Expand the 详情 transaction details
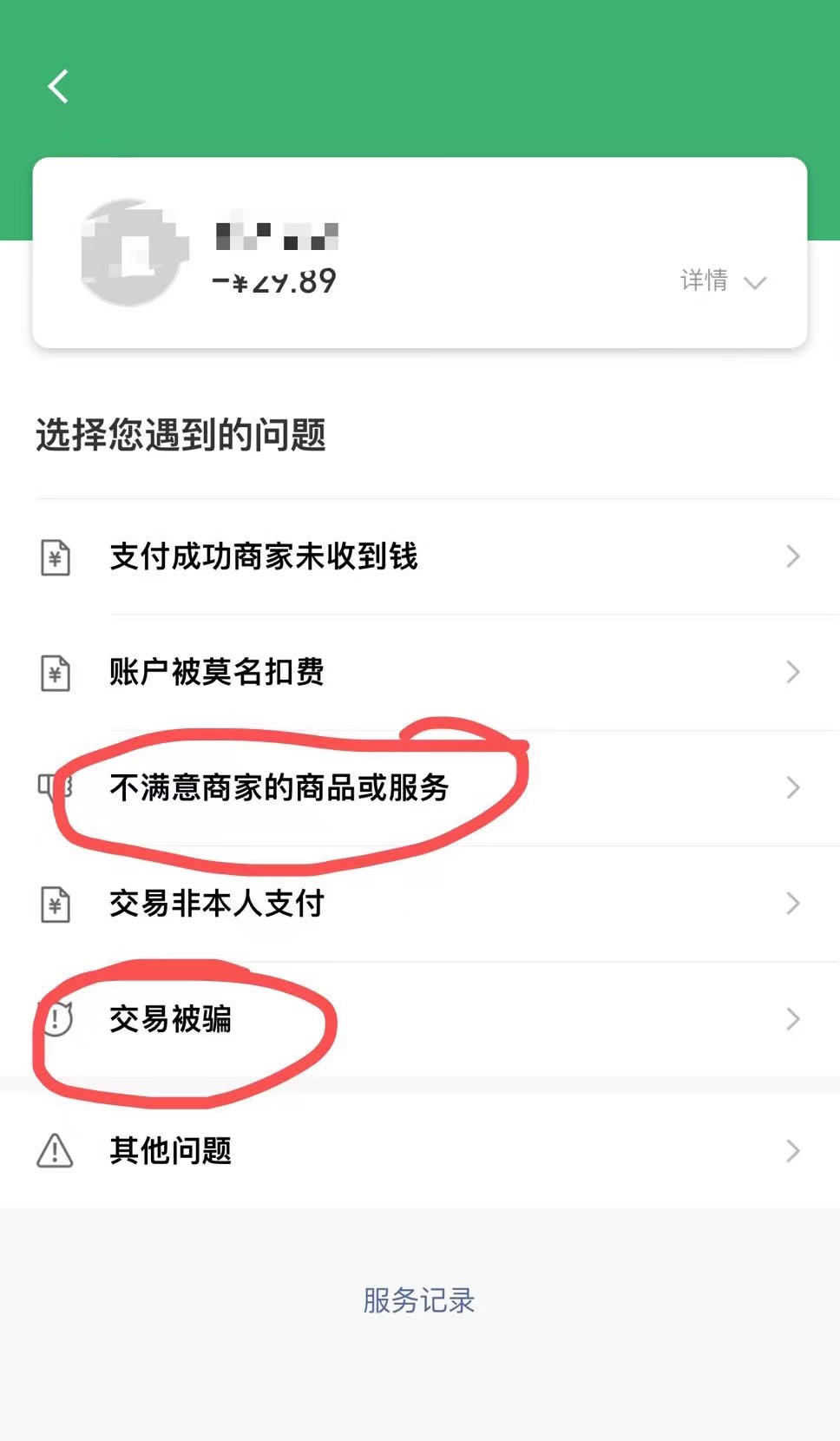Screen dimensions: 840x1441 [721, 280]
